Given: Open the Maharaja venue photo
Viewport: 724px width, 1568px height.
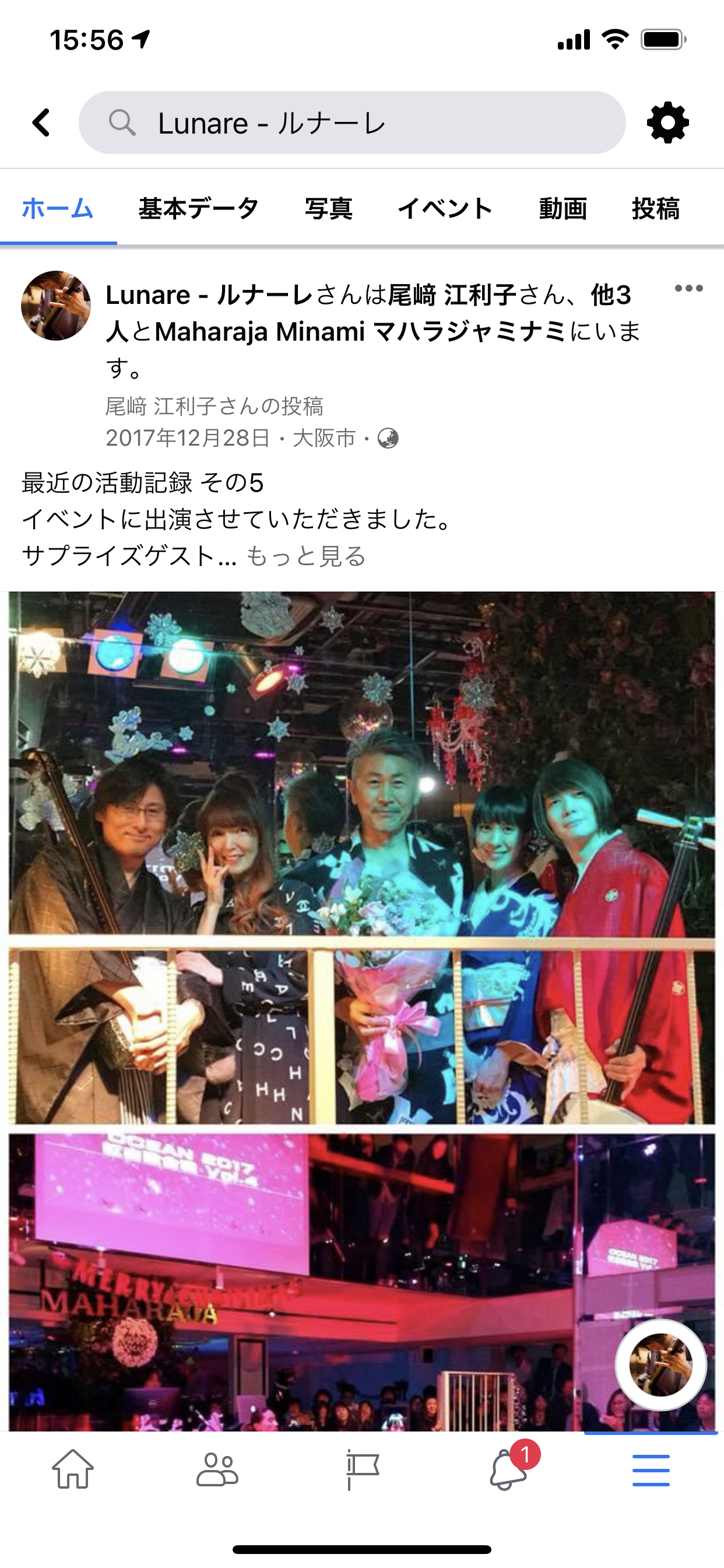Looking at the screenshot, I should point(362,1282).
